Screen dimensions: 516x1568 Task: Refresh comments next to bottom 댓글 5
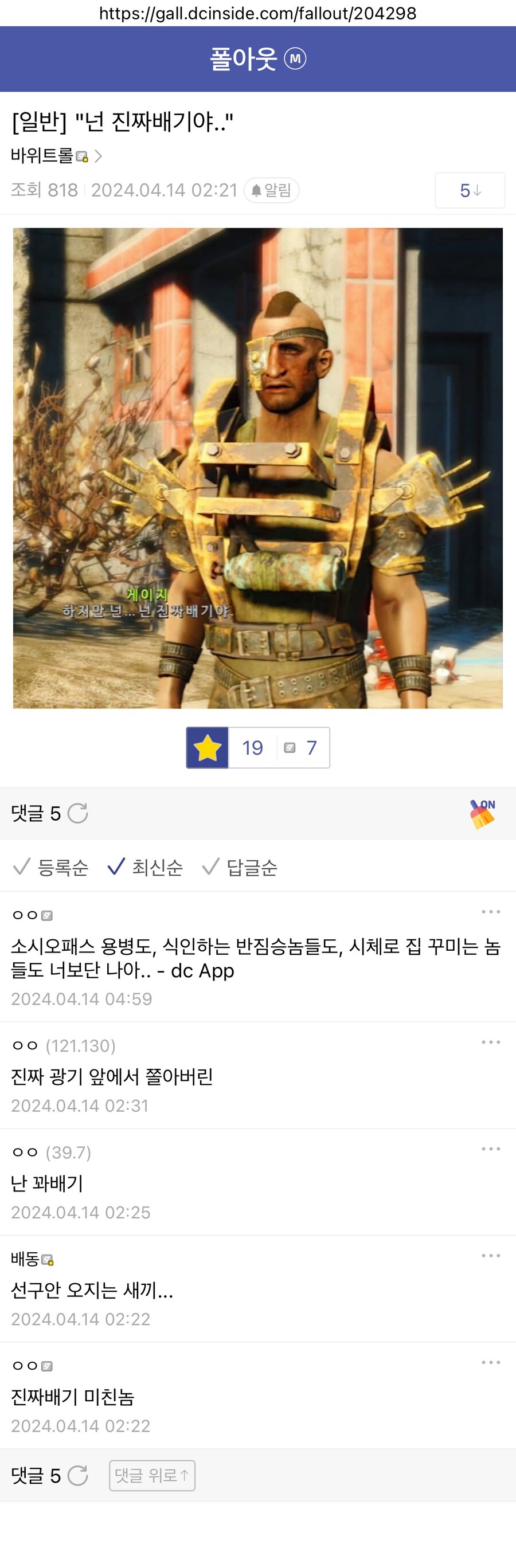(x=78, y=1476)
